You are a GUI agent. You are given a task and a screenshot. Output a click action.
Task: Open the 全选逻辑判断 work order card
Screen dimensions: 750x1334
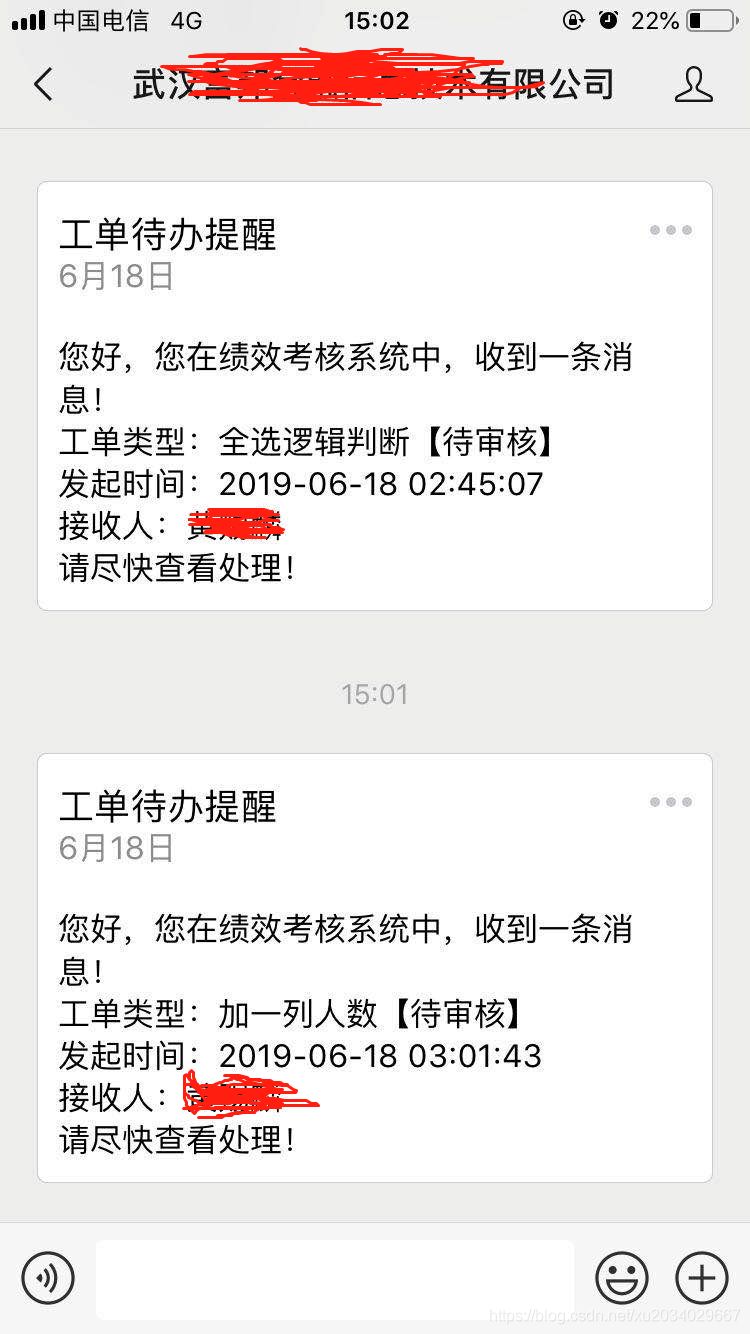click(x=374, y=420)
